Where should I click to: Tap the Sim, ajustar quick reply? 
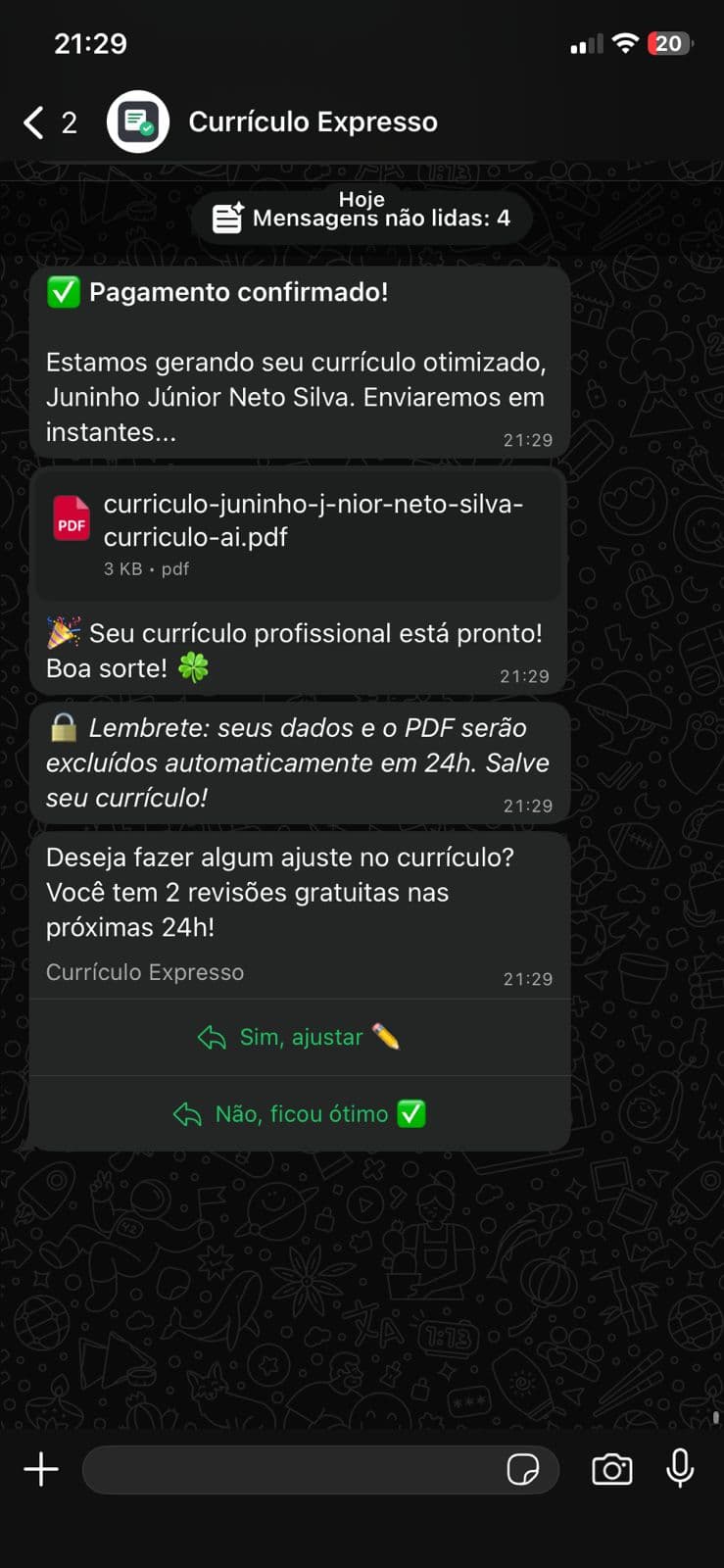(300, 1036)
